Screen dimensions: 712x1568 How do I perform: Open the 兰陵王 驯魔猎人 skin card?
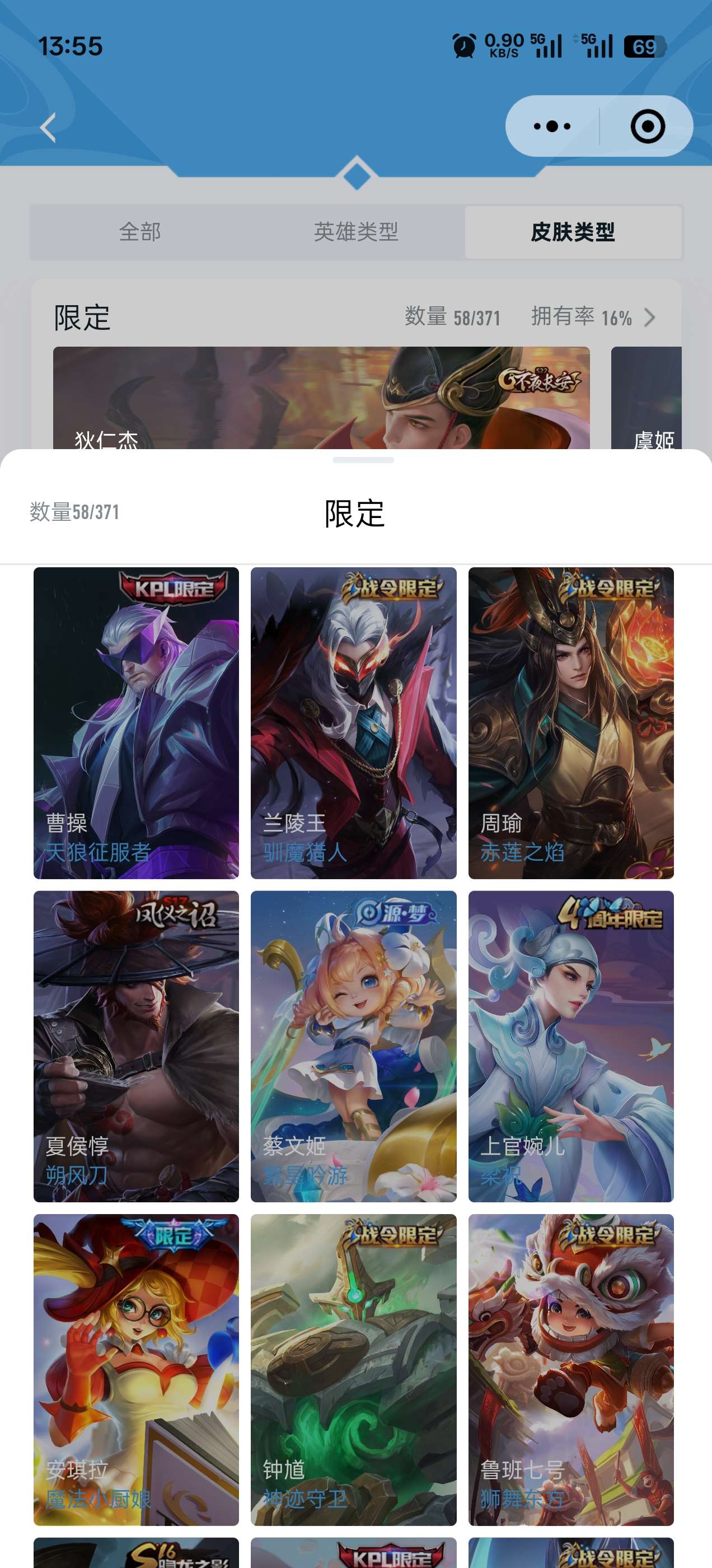(x=354, y=722)
